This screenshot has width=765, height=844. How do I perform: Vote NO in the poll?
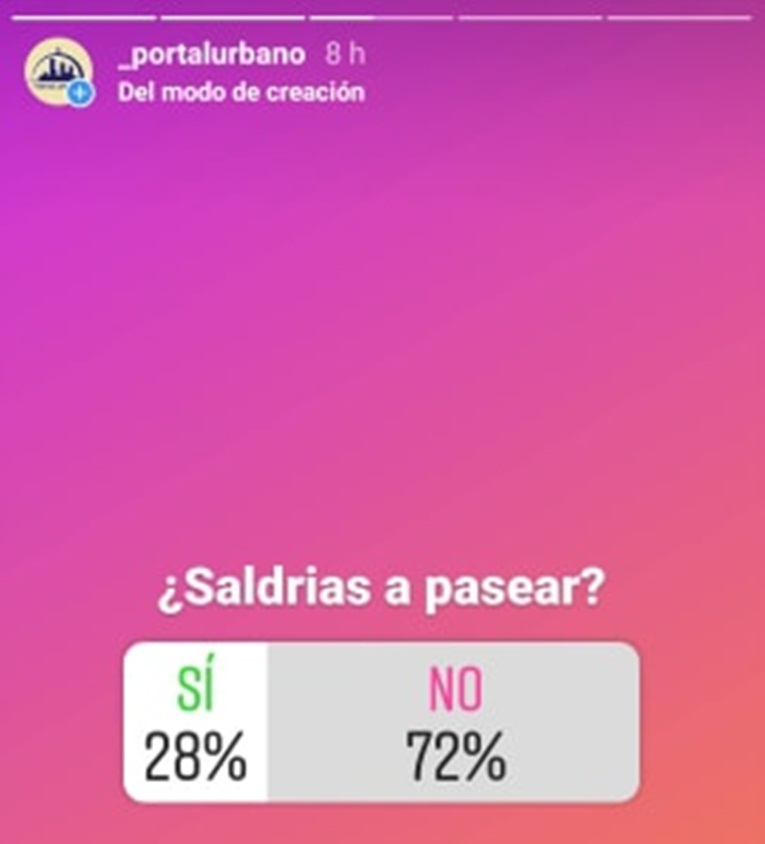click(453, 721)
